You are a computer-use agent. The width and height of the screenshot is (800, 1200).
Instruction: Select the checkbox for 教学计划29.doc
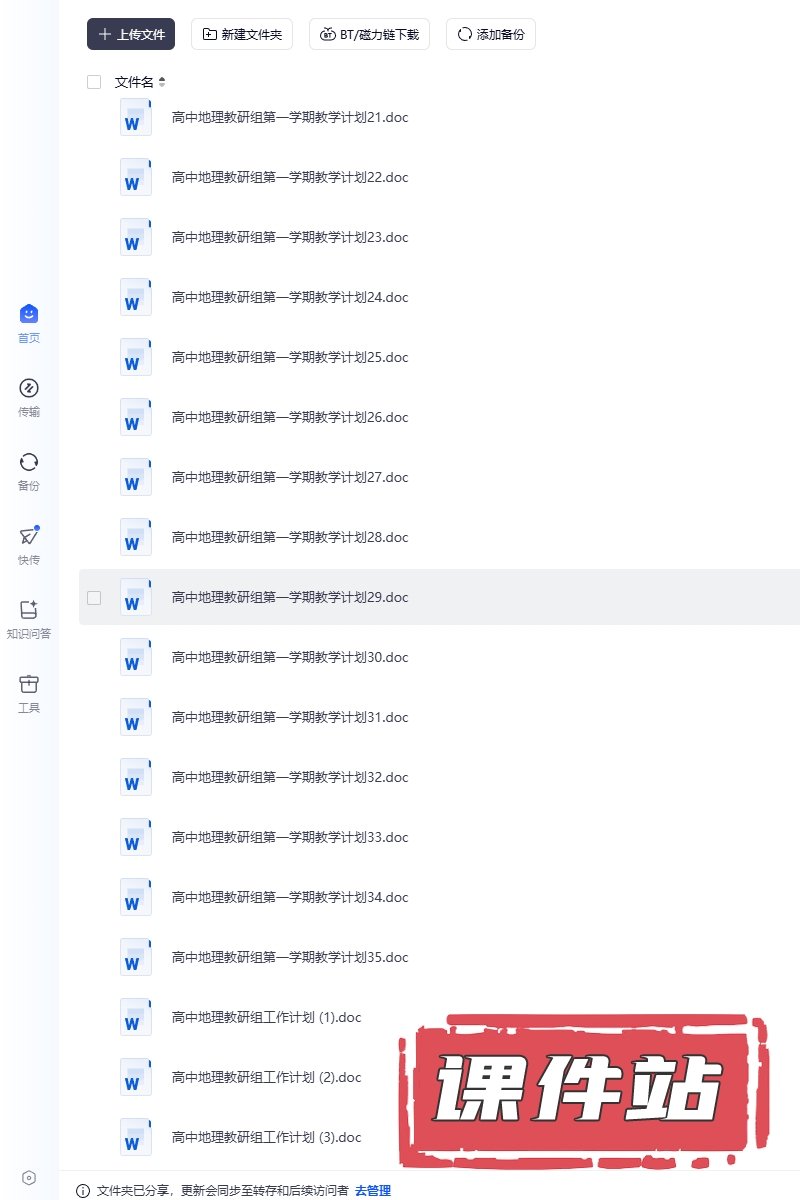pyautogui.click(x=94, y=597)
